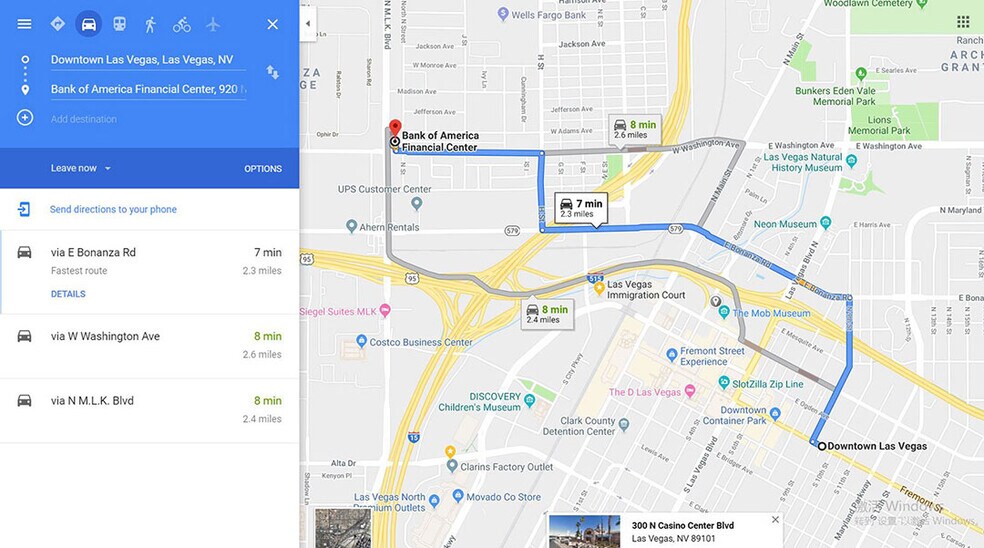Edit destination Bank of America Financial Center
This screenshot has width=984, height=548.
click(146, 89)
